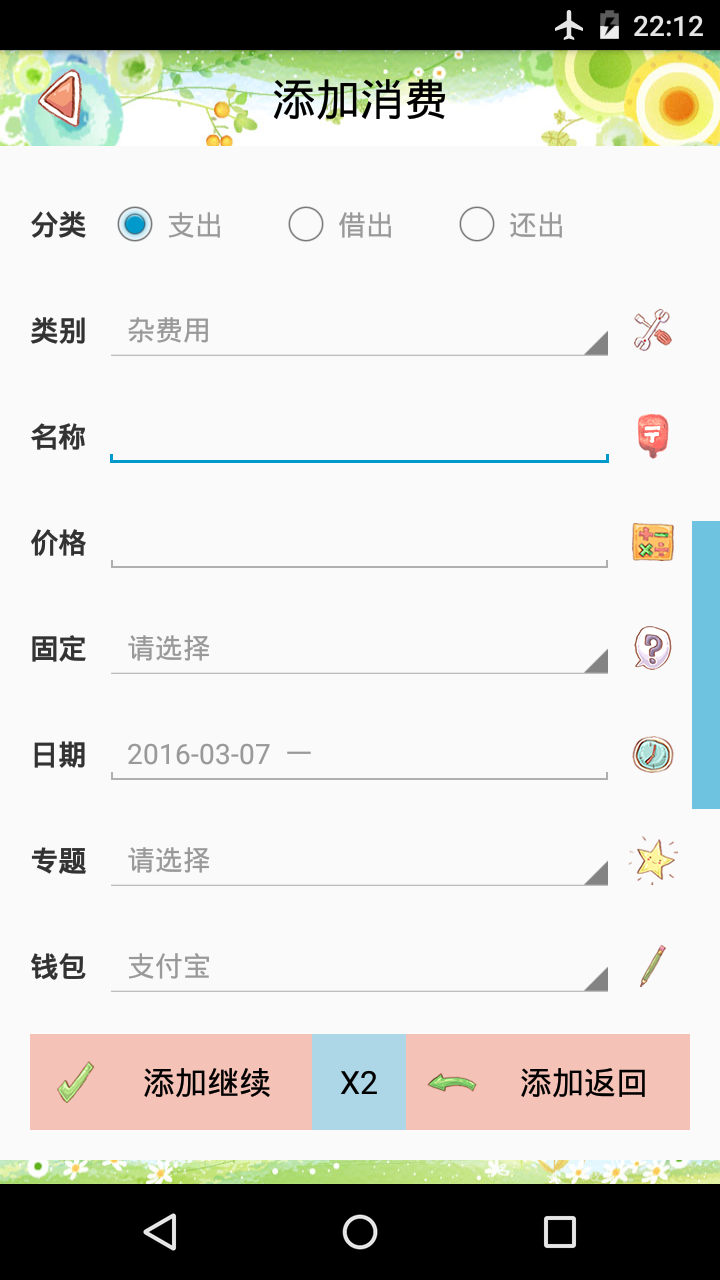This screenshot has height=1280, width=720.
Task: Go back using the red triangle arrow
Action: tap(60, 98)
